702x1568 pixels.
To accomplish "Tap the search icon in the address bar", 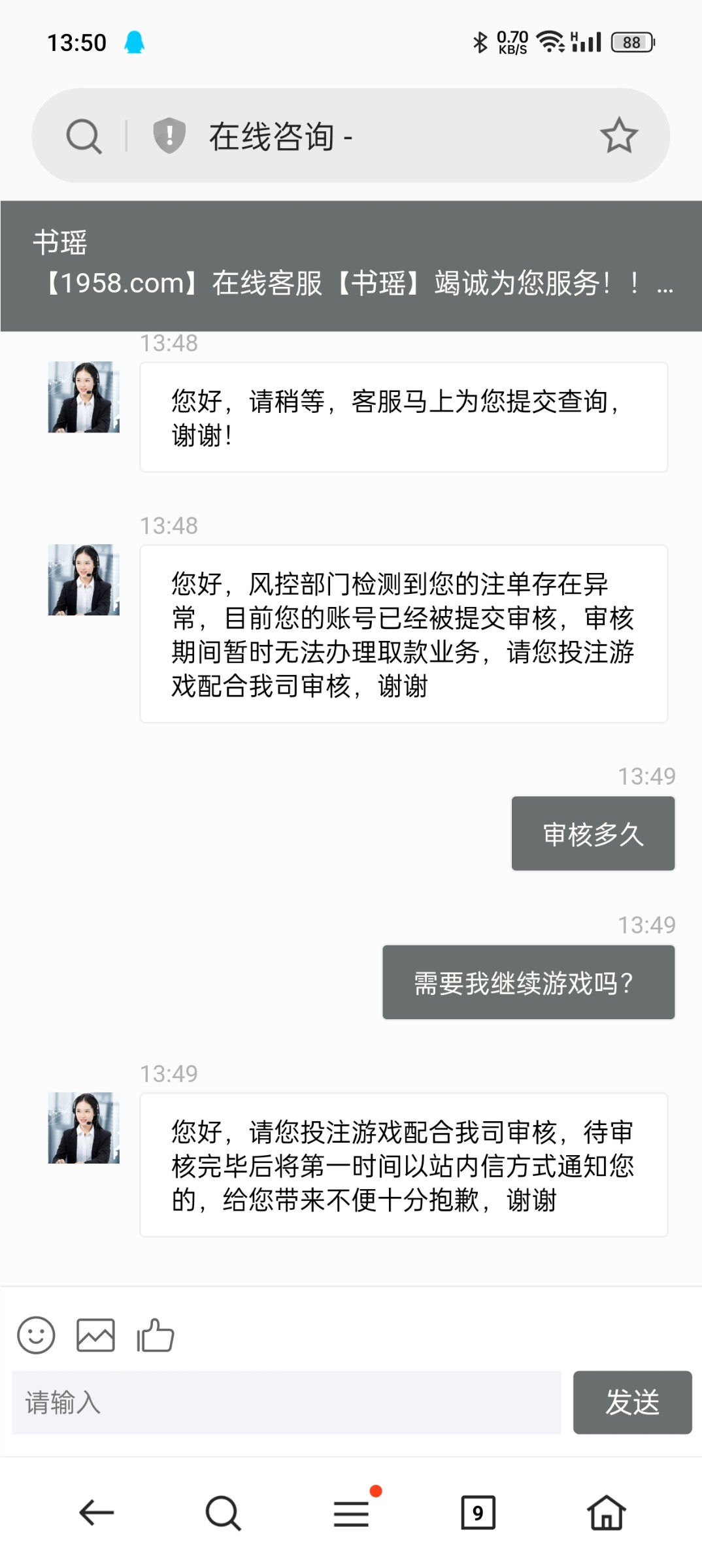I will coord(84,136).
